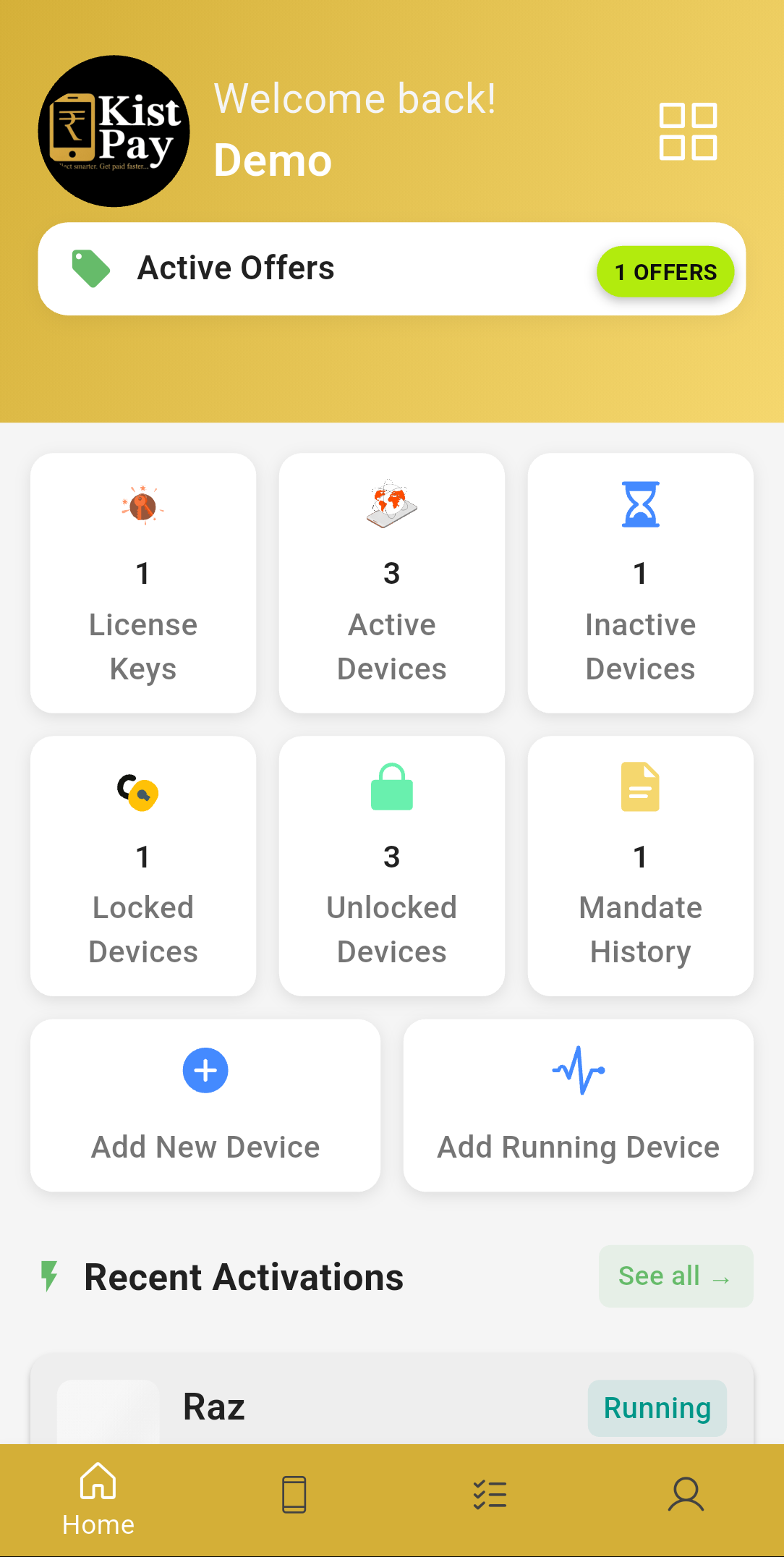View Active Devices
Viewport: 784px width, 1557px height.
(x=391, y=583)
